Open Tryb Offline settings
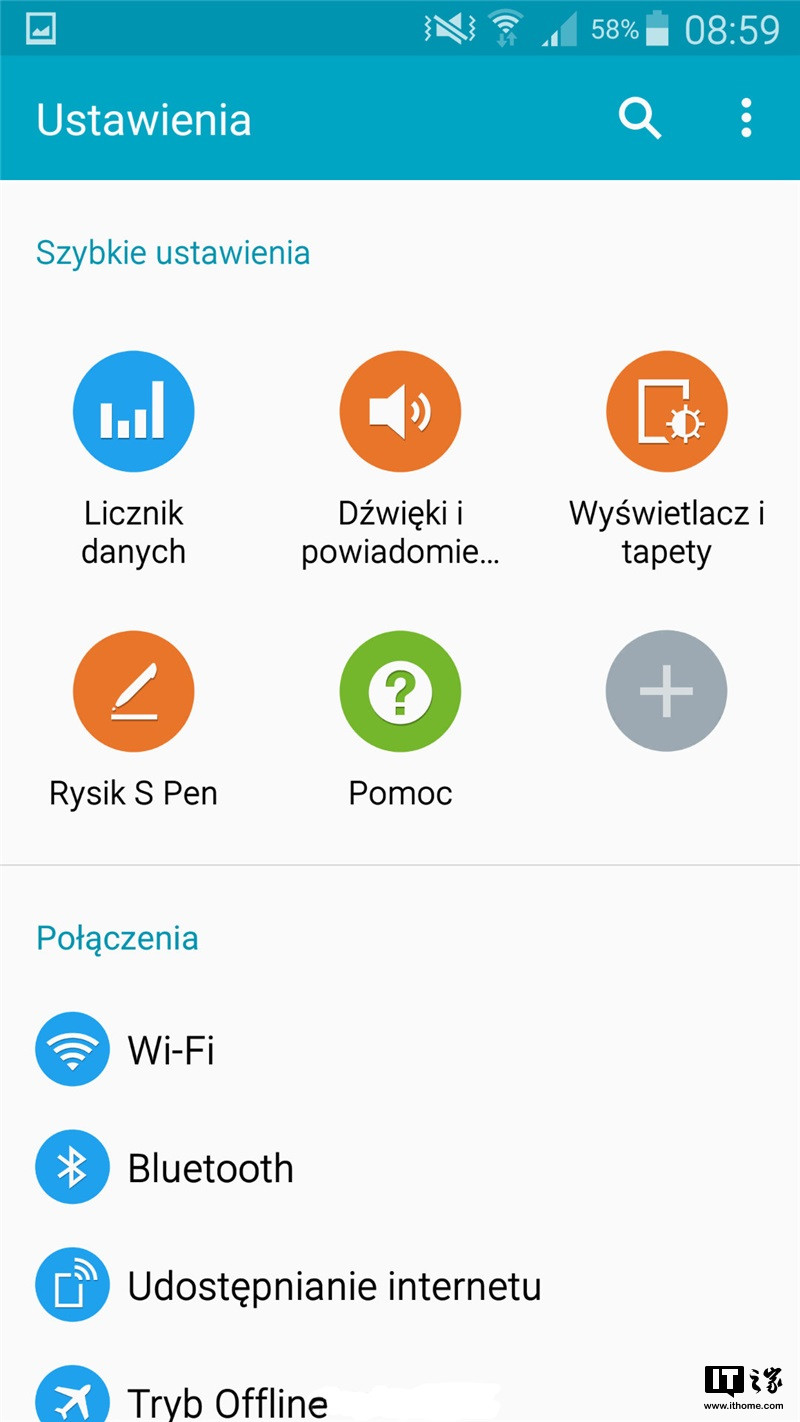Screen dimensions: 800x1422 click(400, 1390)
